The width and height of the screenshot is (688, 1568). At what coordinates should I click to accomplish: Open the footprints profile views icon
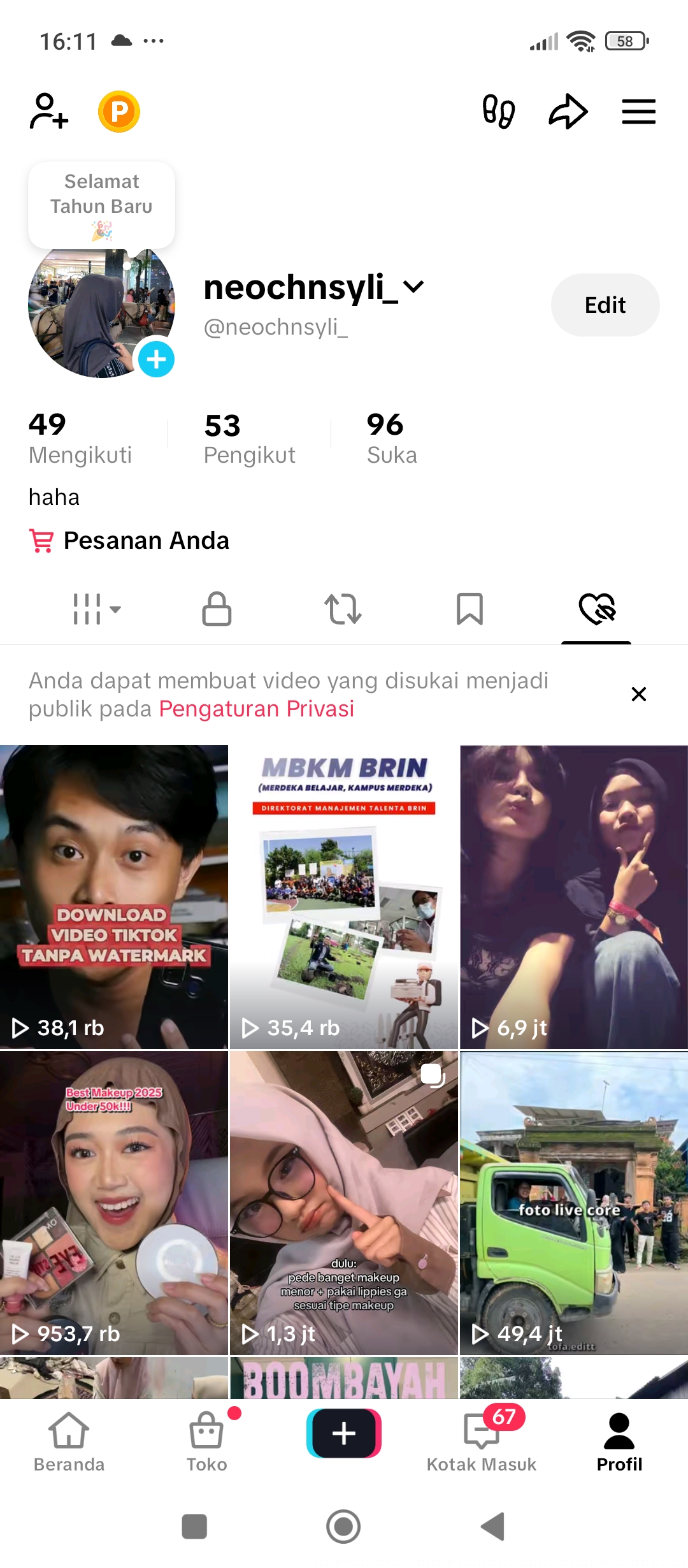click(x=498, y=112)
